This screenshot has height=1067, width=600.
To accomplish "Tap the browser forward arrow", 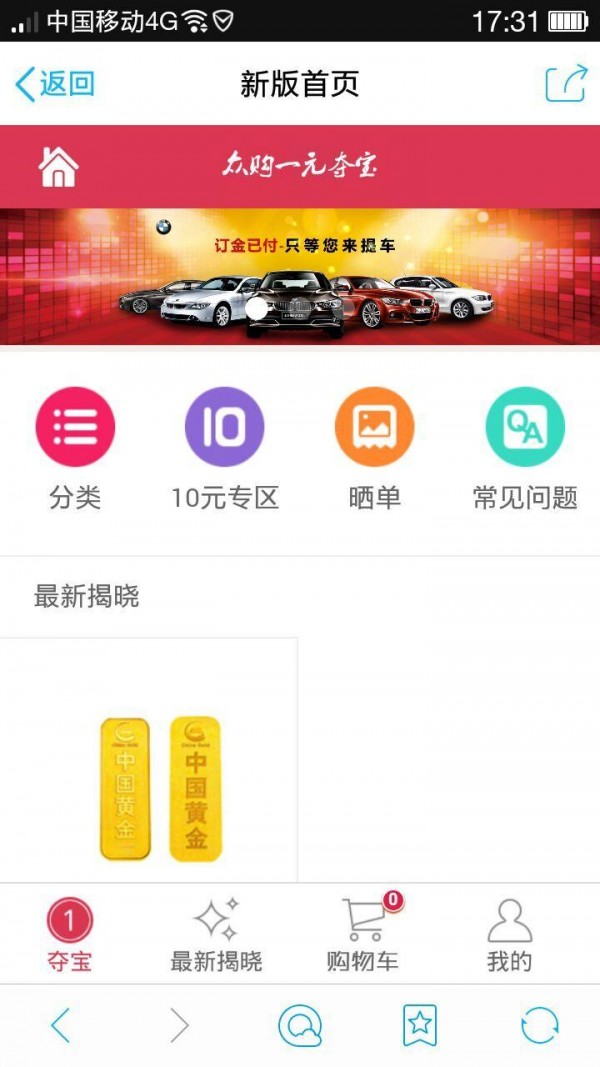I will (180, 1025).
